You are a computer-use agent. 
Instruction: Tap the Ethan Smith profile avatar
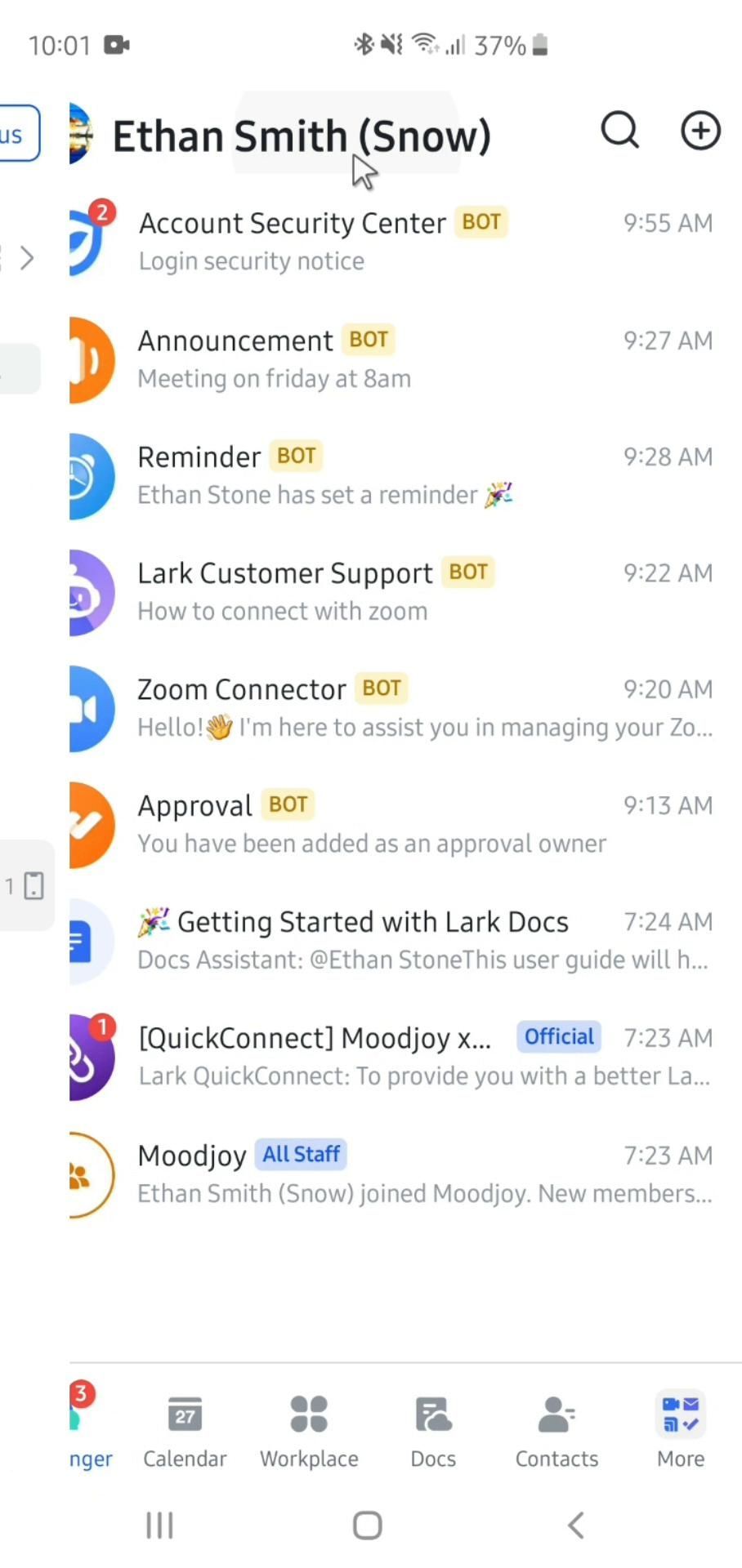(x=82, y=134)
